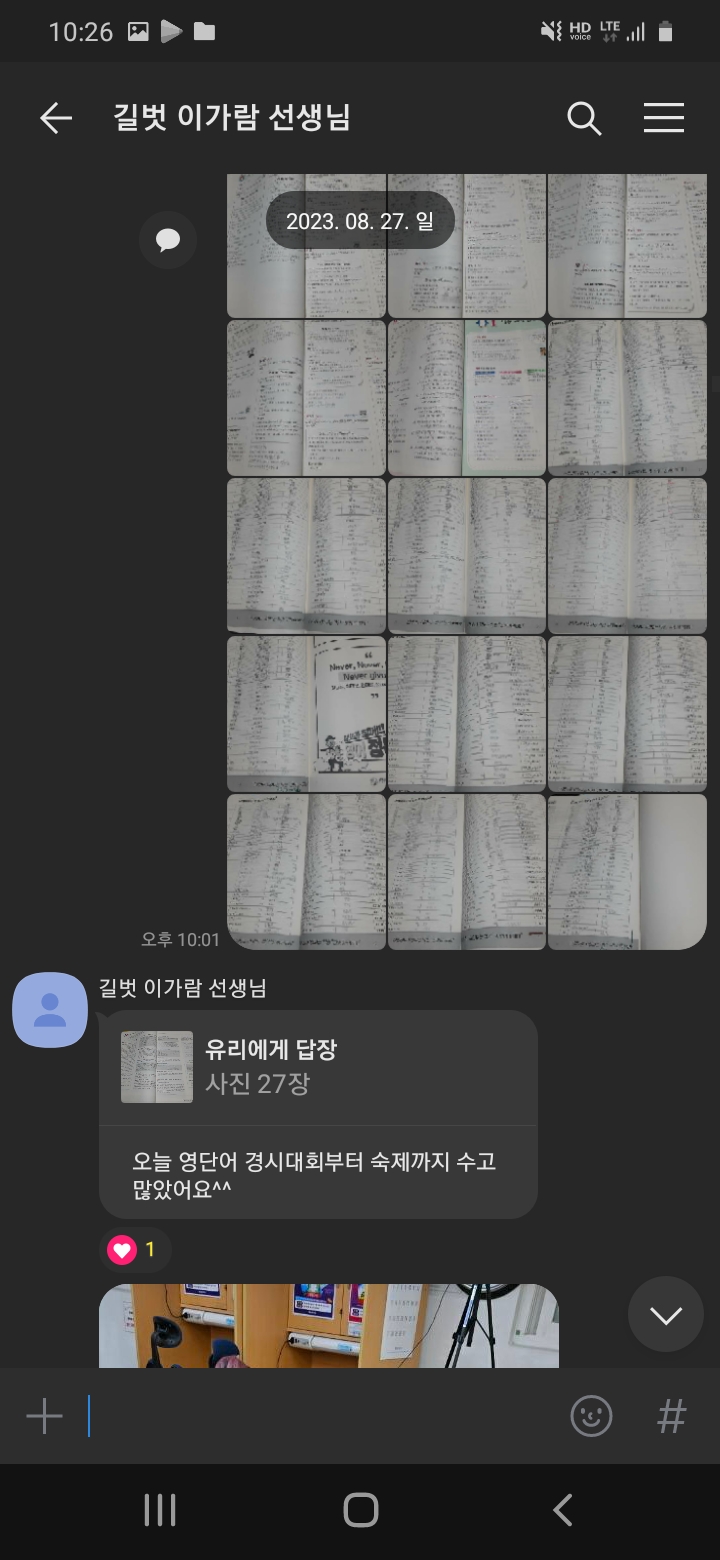The image size is (720, 1560).
Task: Go back from the chat room
Action: [56, 119]
